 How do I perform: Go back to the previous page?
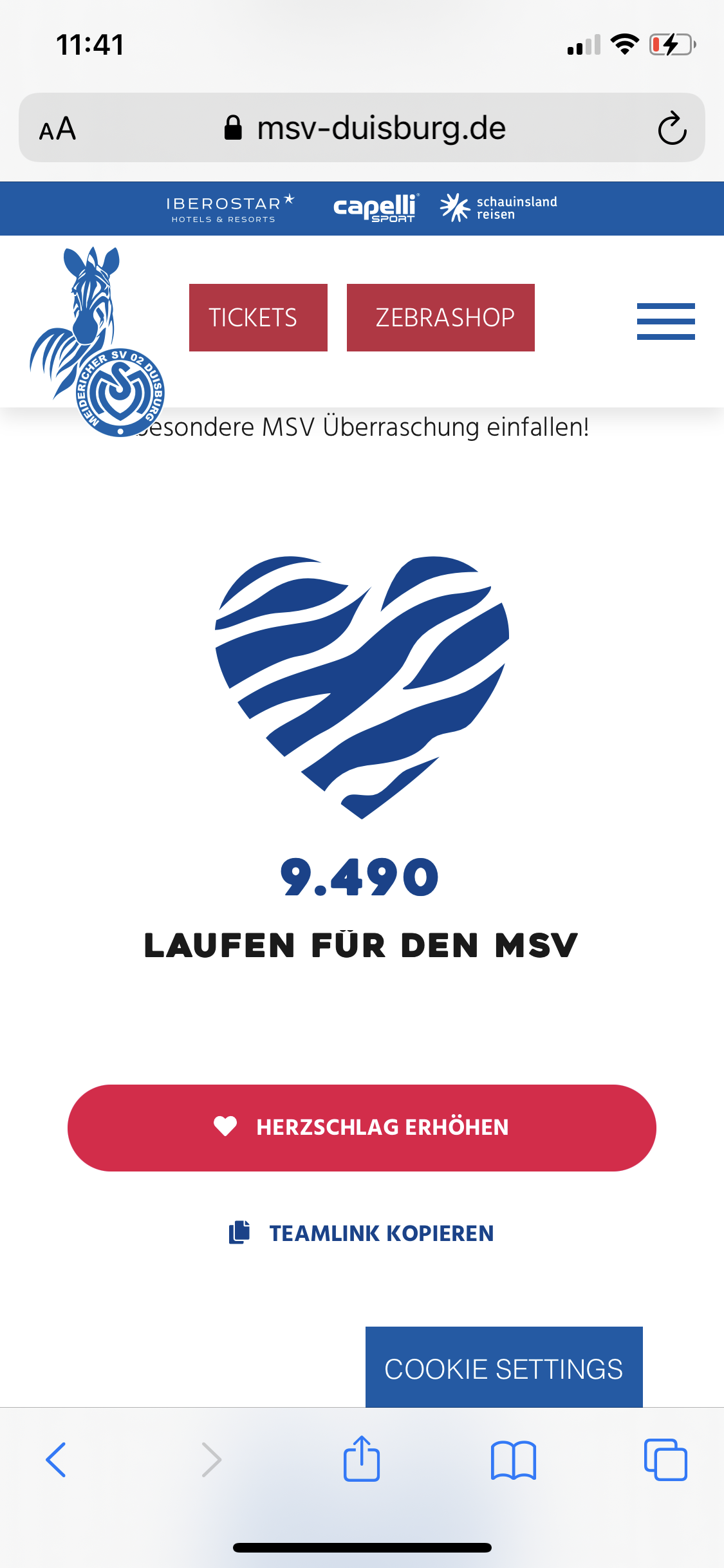(x=56, y=1459)
